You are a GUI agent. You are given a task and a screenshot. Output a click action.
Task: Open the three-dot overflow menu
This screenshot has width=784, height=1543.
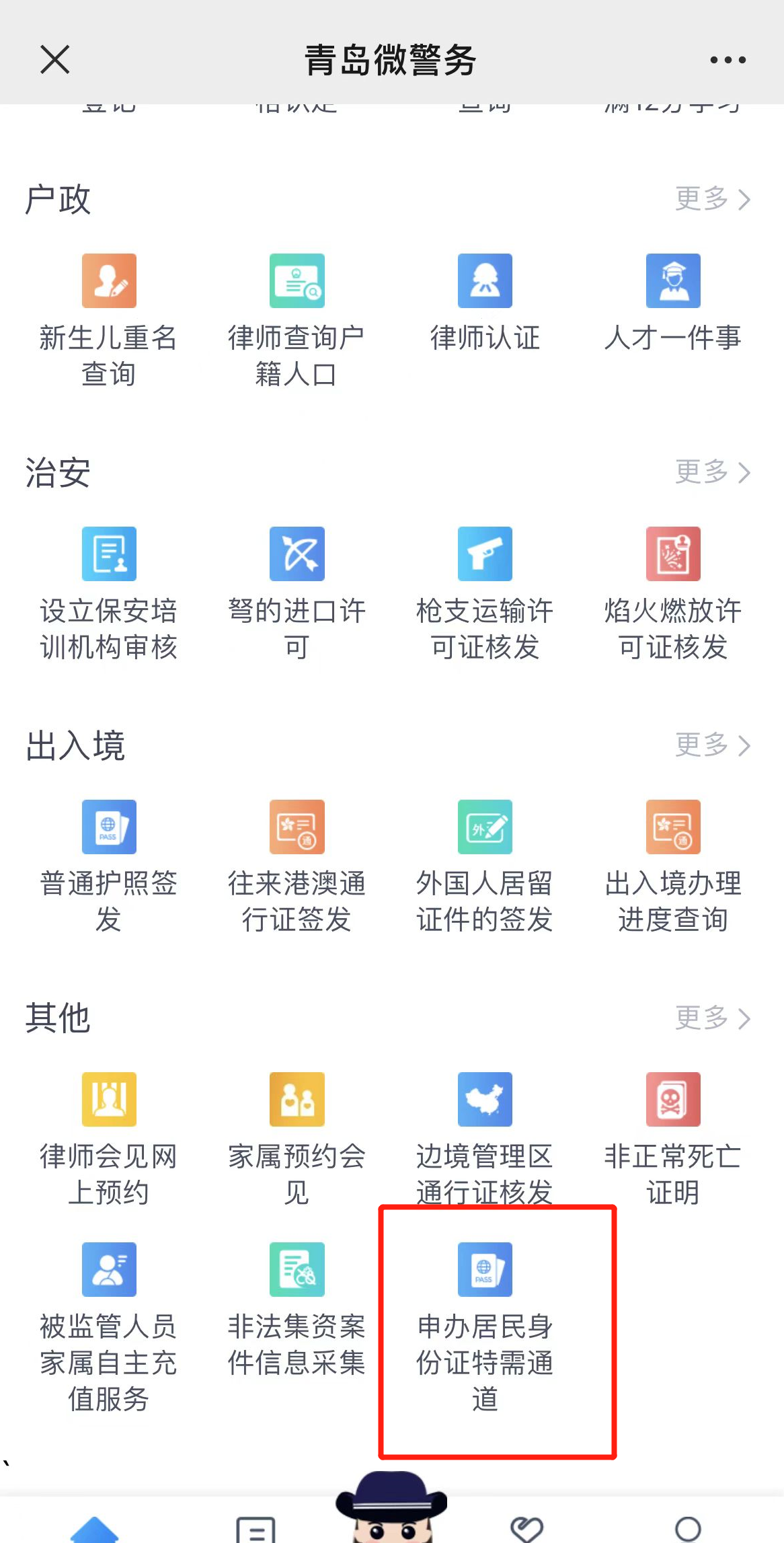tap(728, 60)
